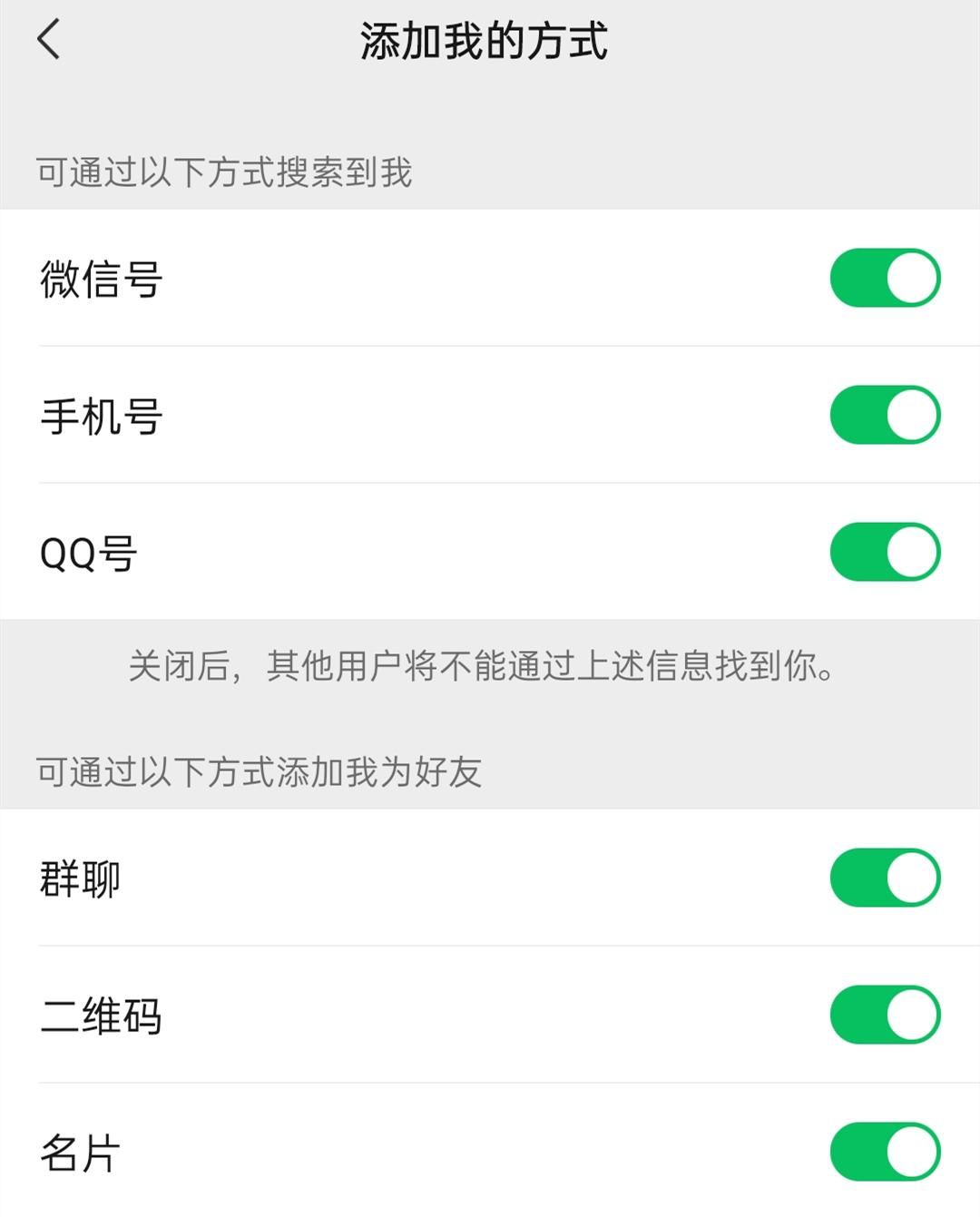This screenshot has height=1217, width=980.
Task: Turn off the 手机号 switch
Action: pos(884,415)
